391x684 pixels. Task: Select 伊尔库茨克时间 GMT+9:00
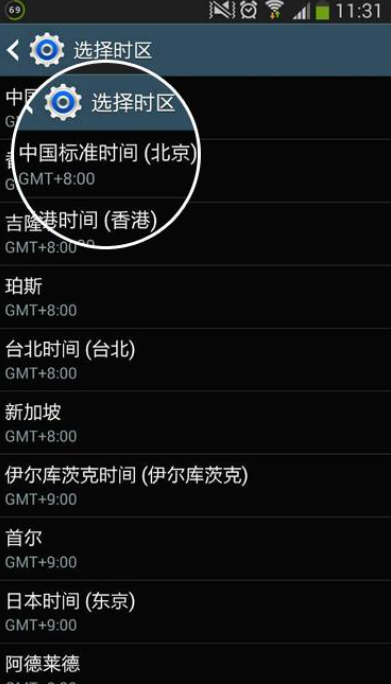click(196, 486)
